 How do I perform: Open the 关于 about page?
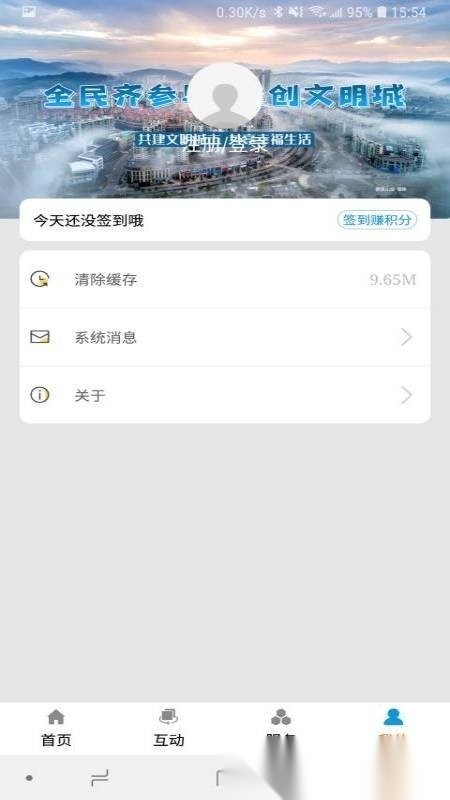point(224,395)
